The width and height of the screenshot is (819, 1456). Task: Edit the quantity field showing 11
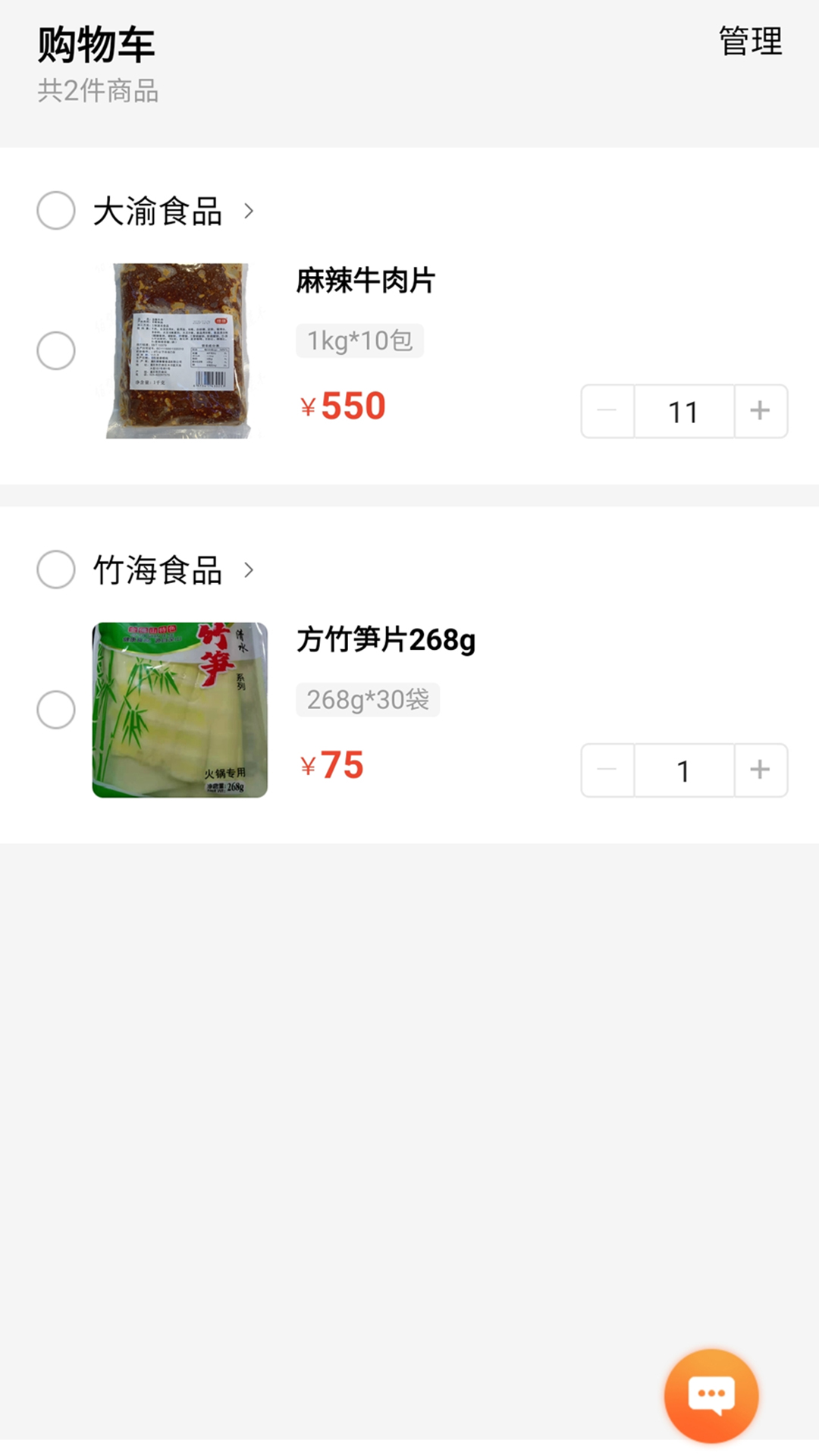[683, 412]
